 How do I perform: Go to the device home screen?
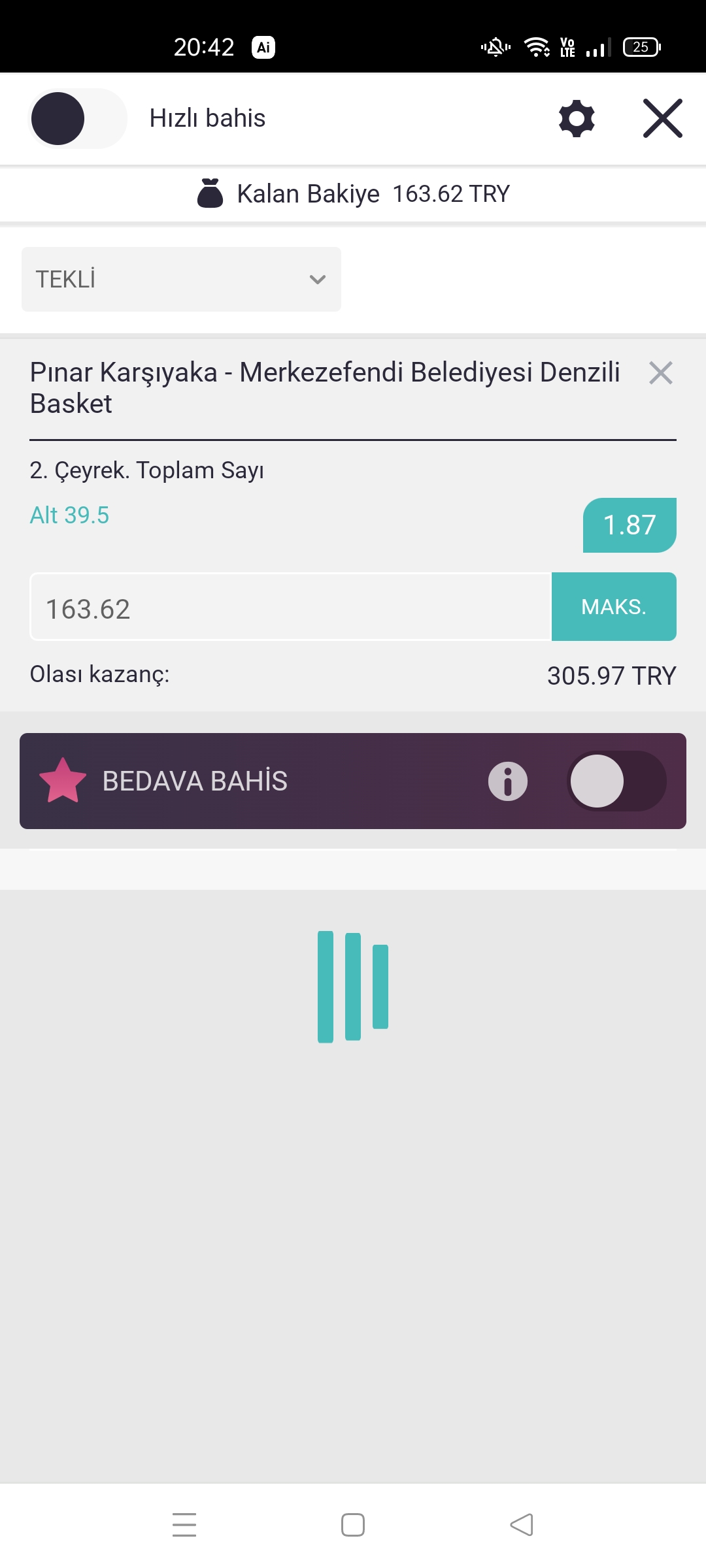click(353, 1525)
